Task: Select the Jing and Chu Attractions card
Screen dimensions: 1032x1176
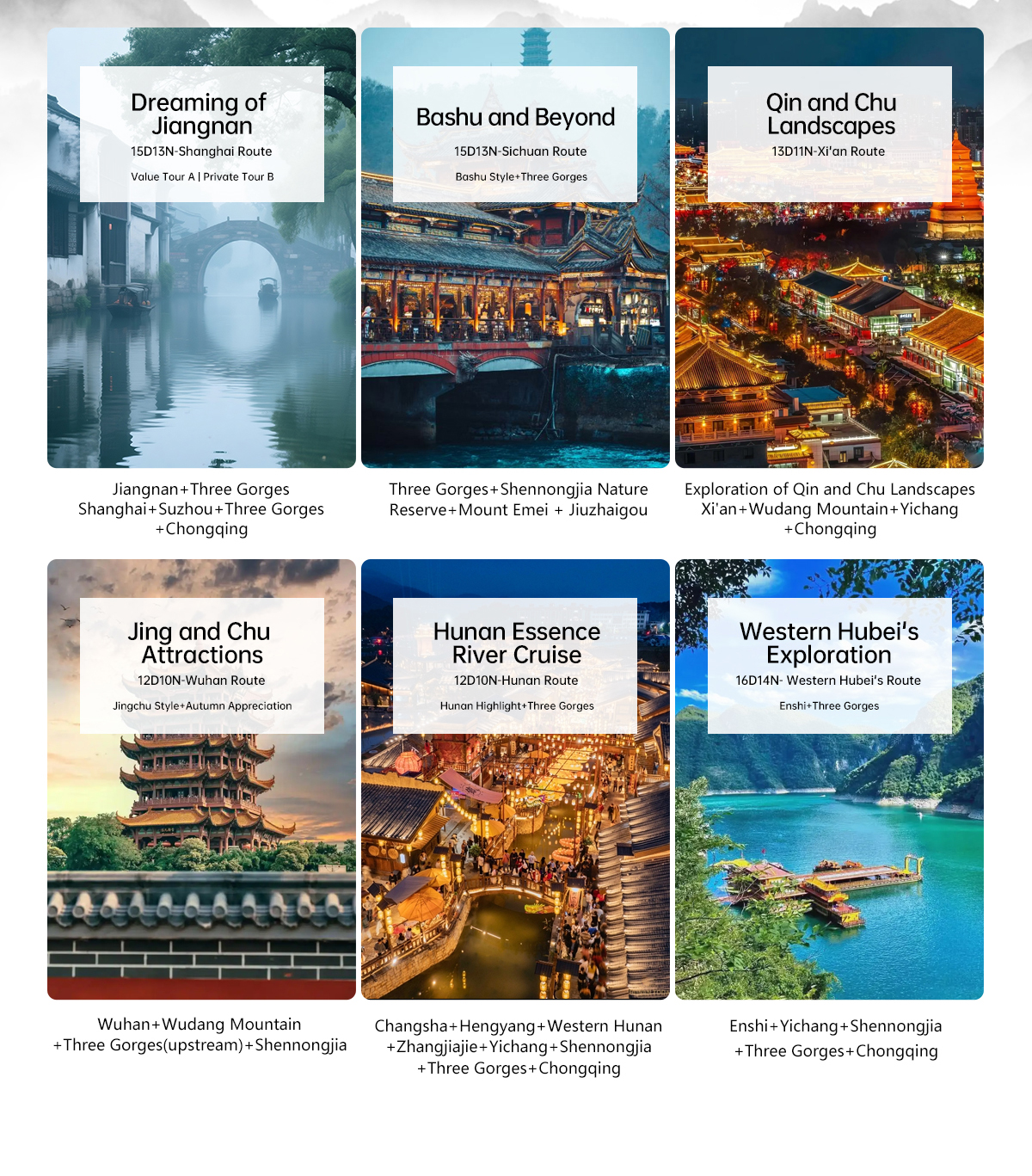Action: [x=201, y=779]
